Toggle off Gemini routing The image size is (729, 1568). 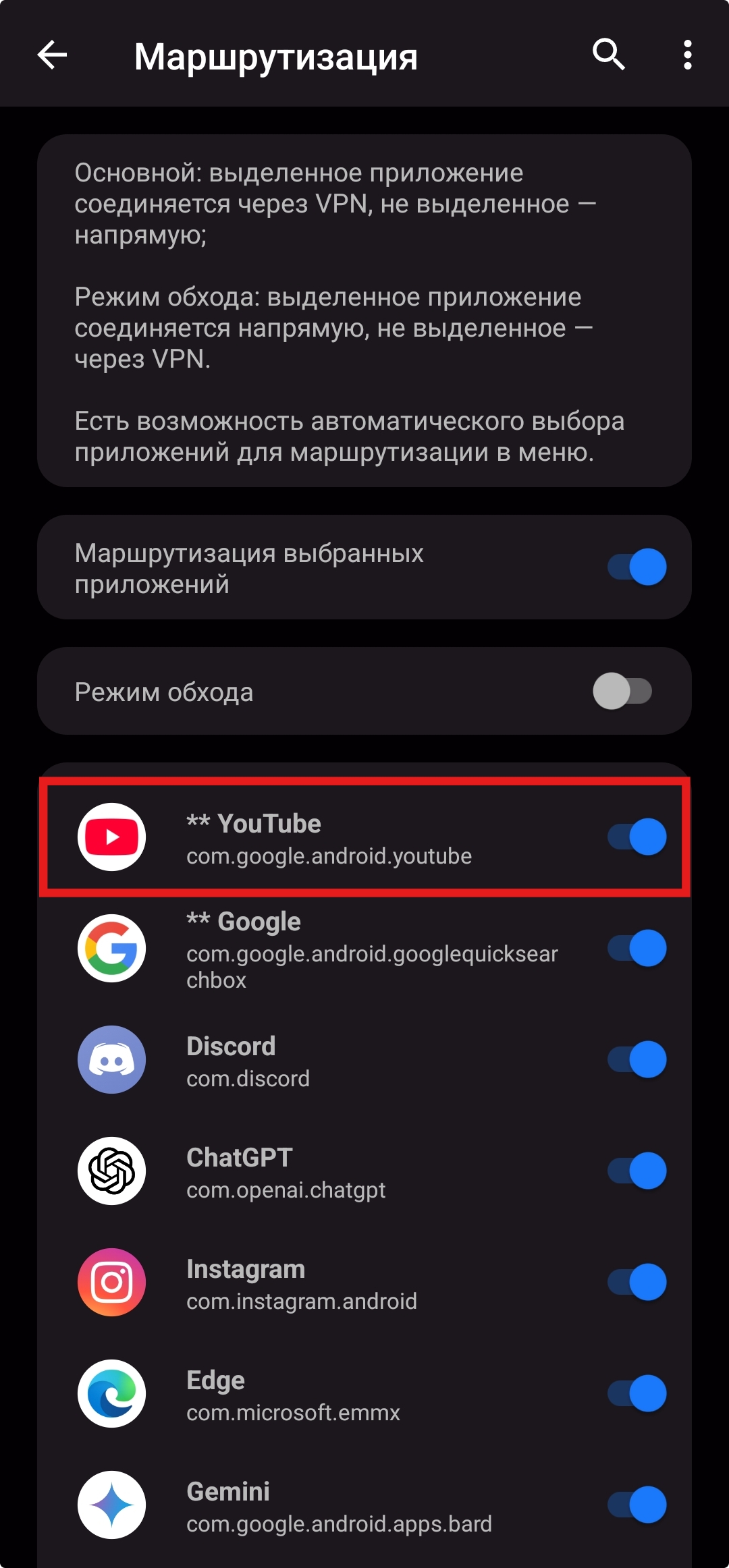[x=637, y=1505]
